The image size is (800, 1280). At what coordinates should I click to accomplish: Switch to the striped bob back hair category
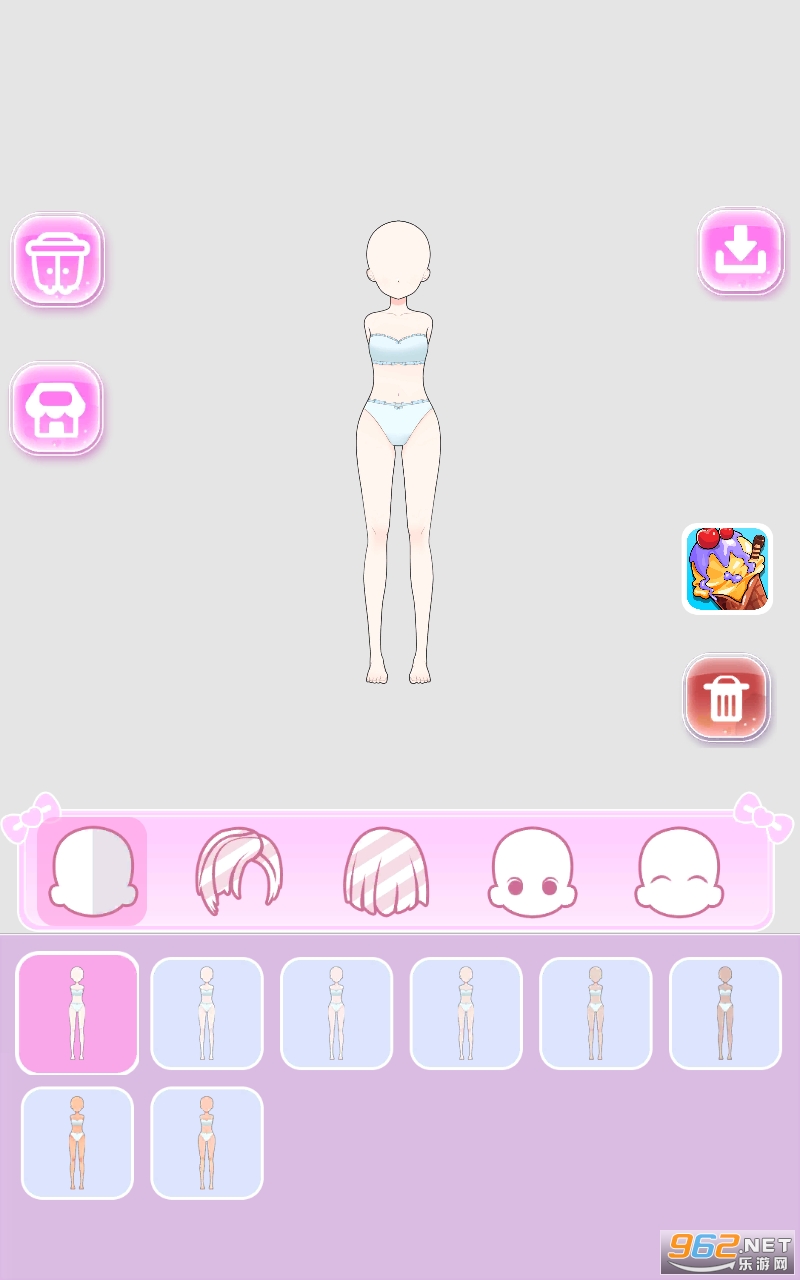(387, 871)
